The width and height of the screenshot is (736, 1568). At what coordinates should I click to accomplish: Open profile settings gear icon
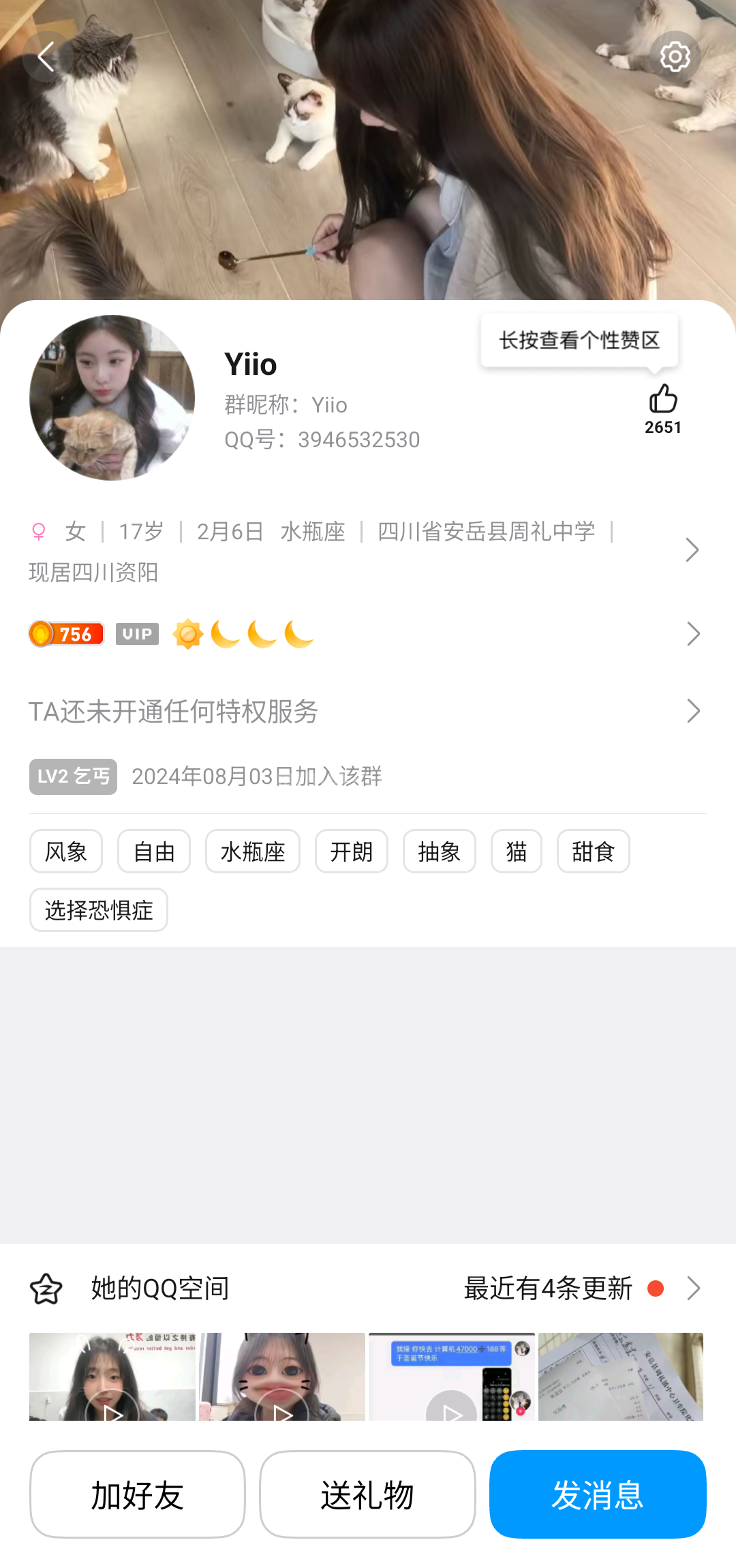[675, 57]
